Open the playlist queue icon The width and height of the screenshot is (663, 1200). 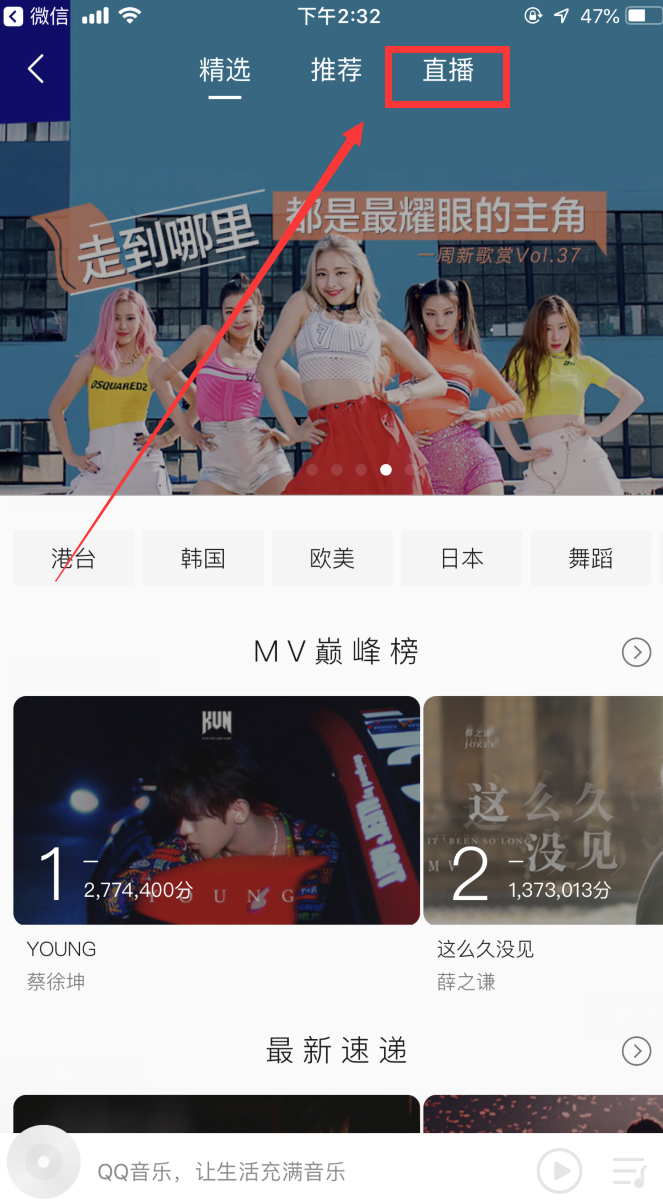pyautogui.click(x=629, y=1169)
